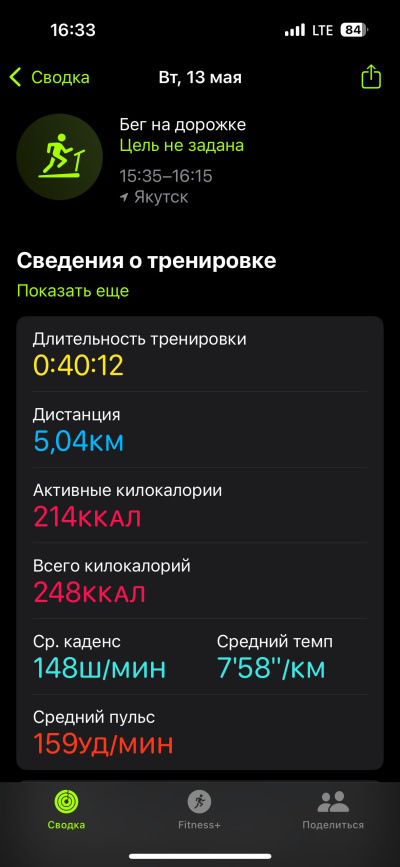Select the Сводка tab in bottom bar
The width and height of the screenshot is (400, 867).
click(x=66, y=810)
